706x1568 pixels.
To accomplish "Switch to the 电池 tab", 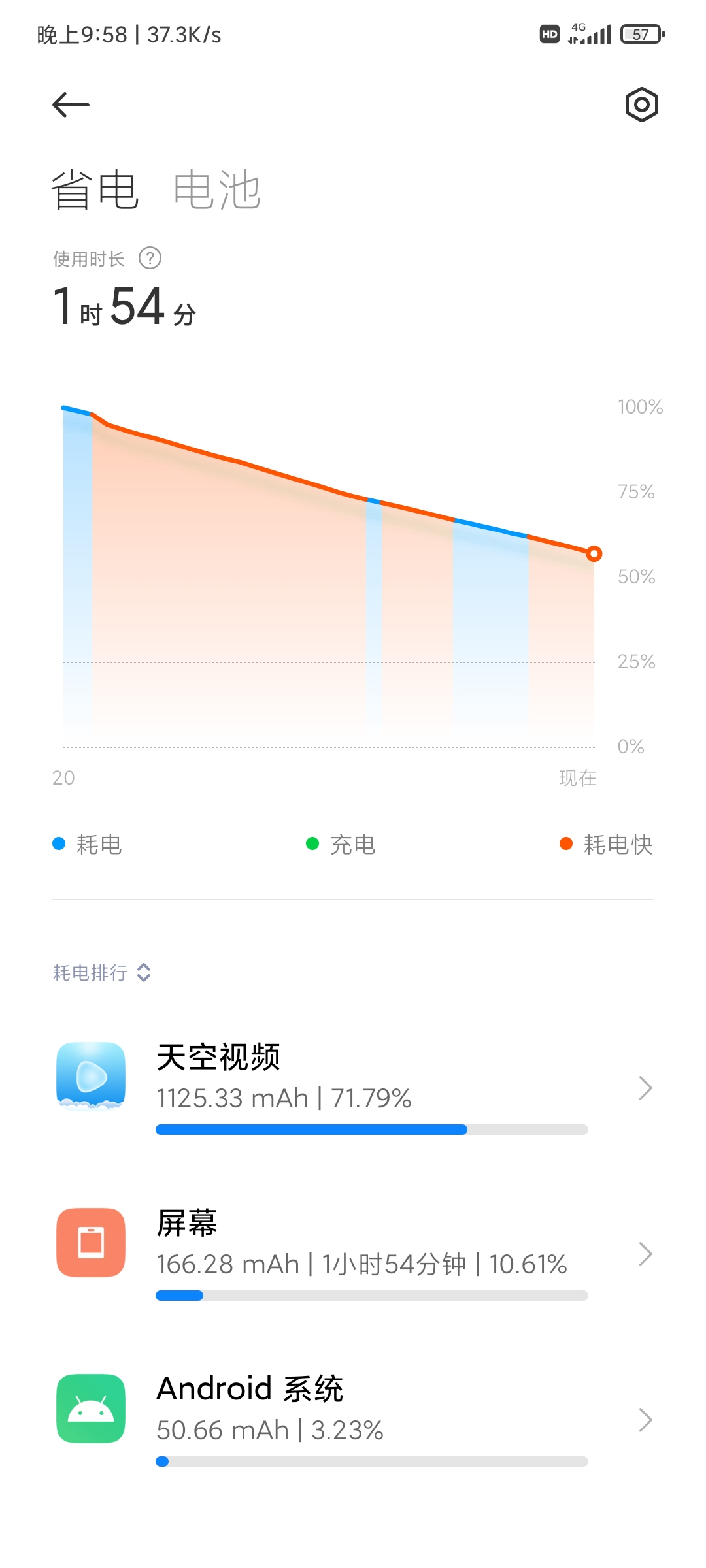I will pyautogui.click(x=217, y=190).
